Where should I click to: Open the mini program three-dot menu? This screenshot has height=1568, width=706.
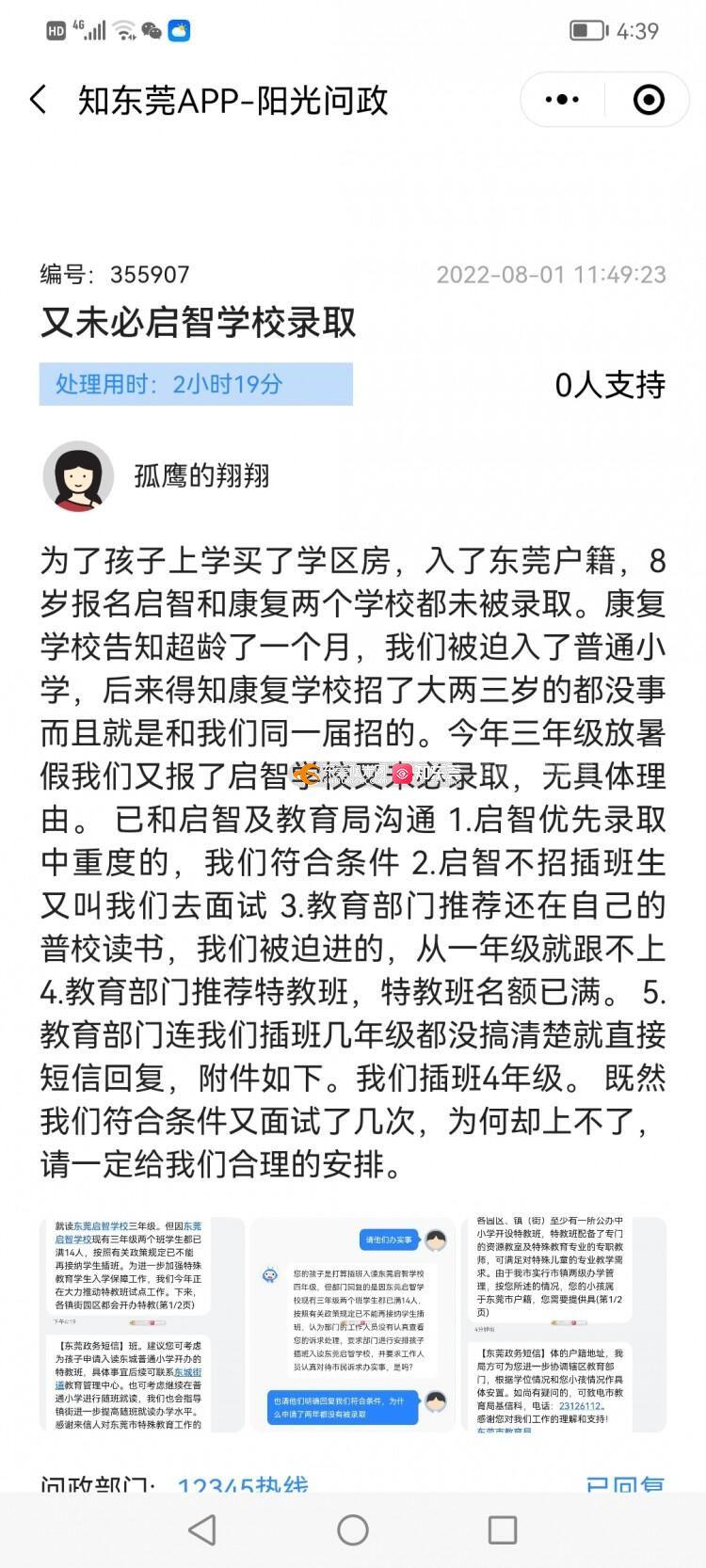(562, 100)
